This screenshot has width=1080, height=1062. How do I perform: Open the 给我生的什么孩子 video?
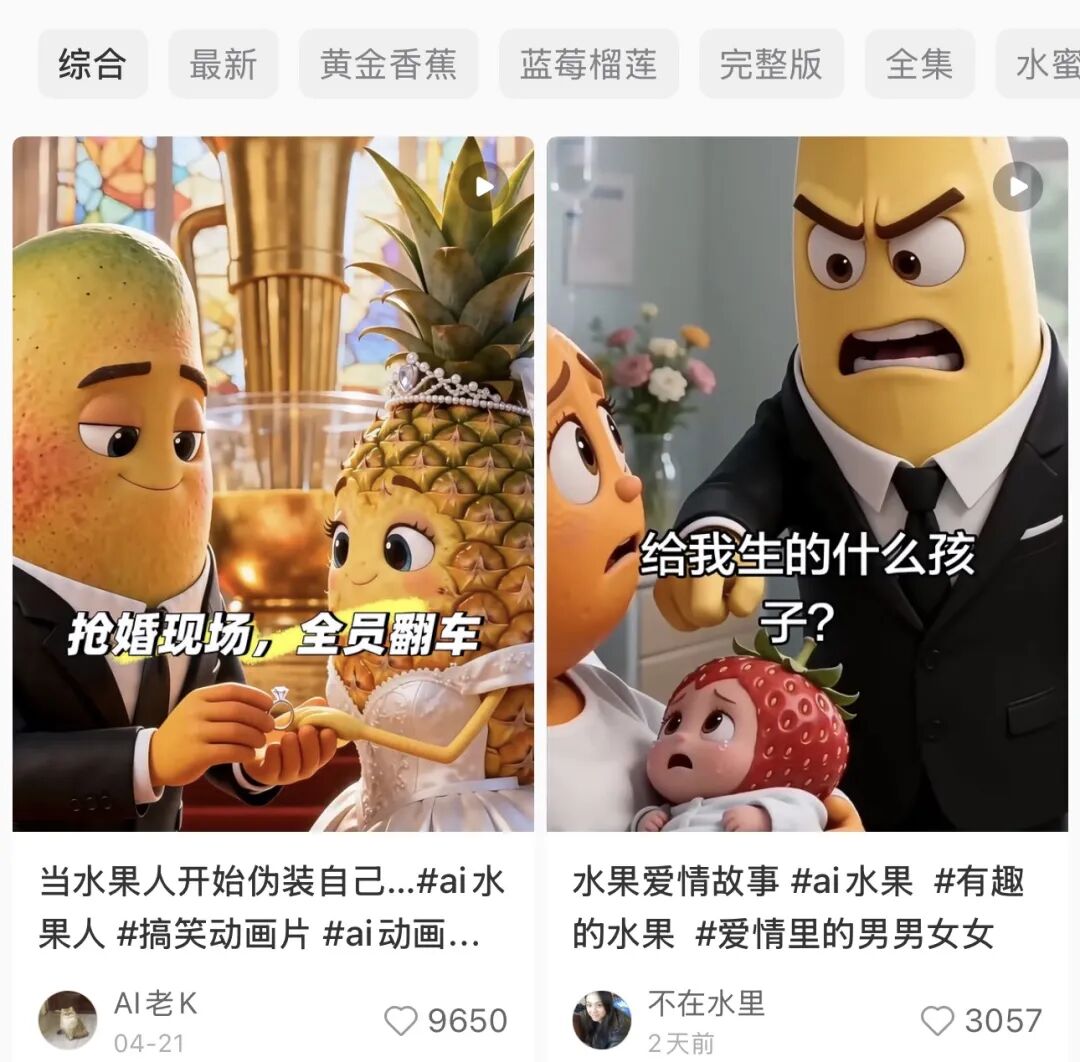(x=807, y=483)
